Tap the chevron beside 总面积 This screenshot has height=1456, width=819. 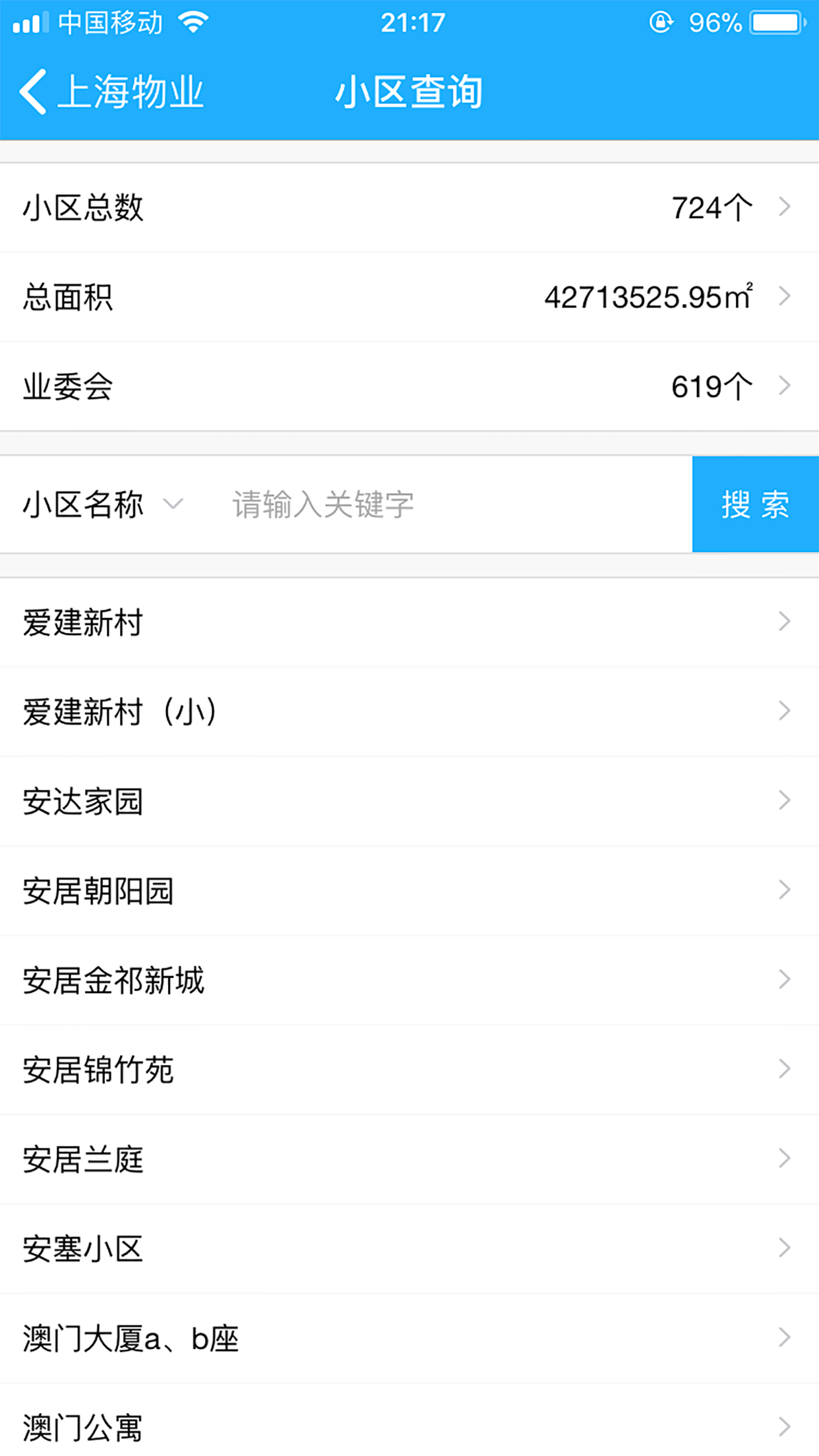click(785, 297)
